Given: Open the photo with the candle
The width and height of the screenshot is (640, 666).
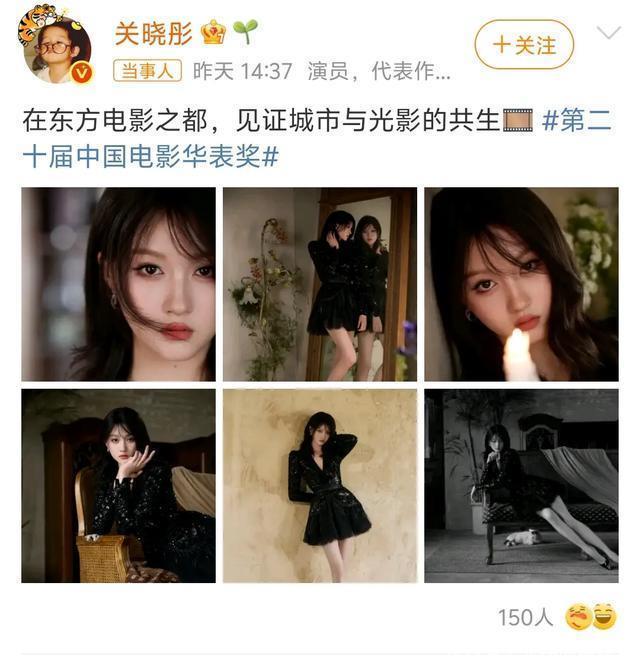Looking at the screenshot, I should point(521,284).
